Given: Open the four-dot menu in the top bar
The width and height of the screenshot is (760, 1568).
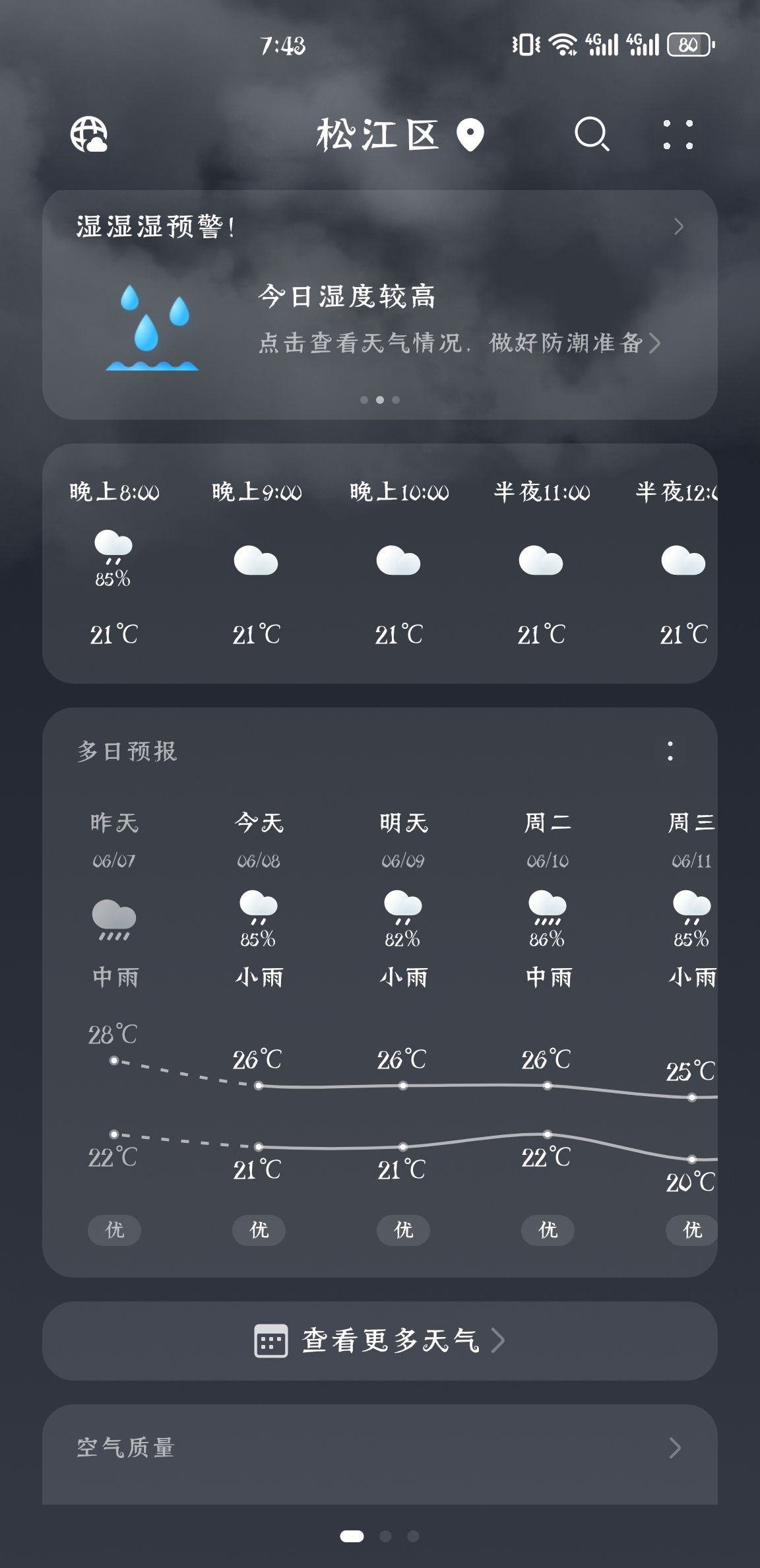Looking at the screenshot, I should (678, 135).
